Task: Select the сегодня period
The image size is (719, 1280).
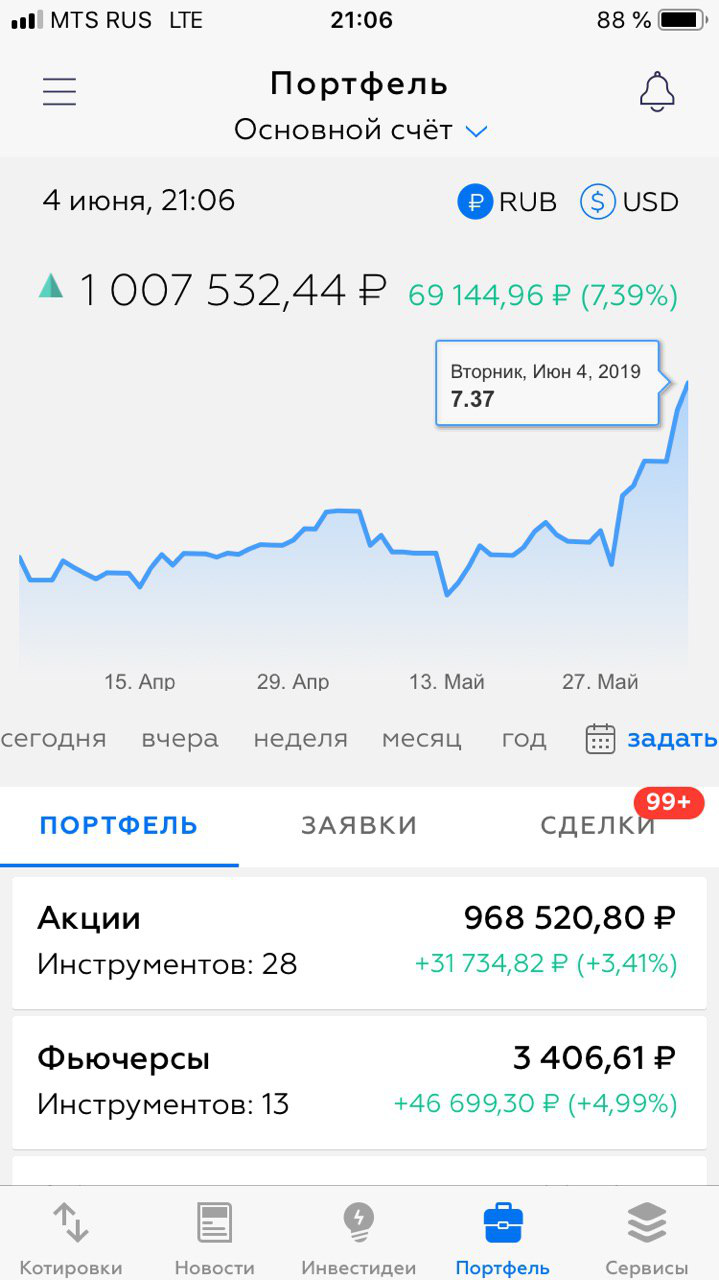Action: (53, 739)
